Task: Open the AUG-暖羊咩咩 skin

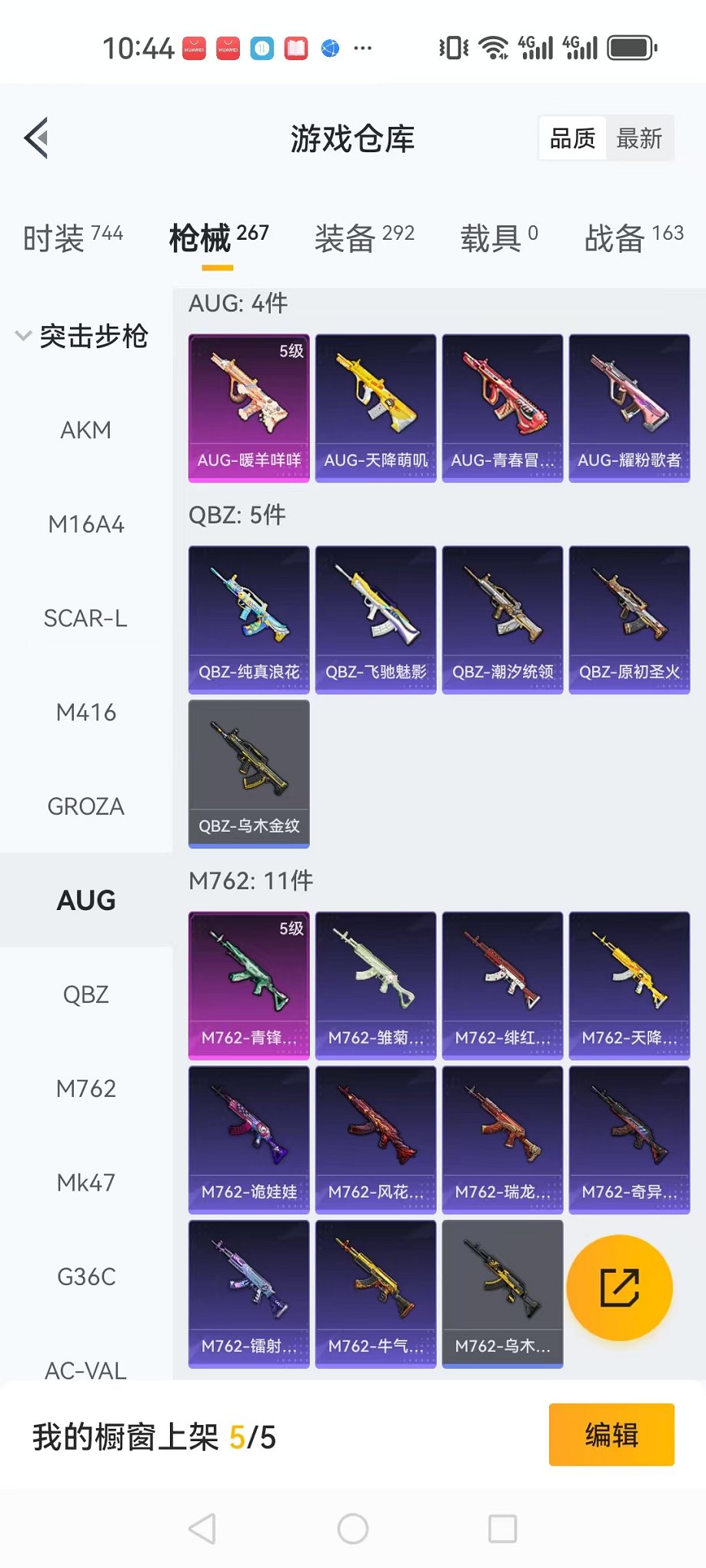Action: point(248,407)
